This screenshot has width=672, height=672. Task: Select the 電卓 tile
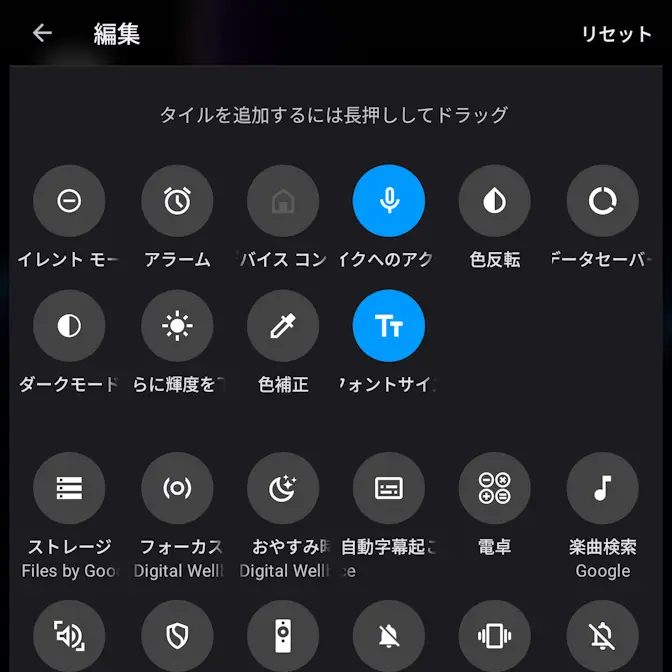(495, 488)
